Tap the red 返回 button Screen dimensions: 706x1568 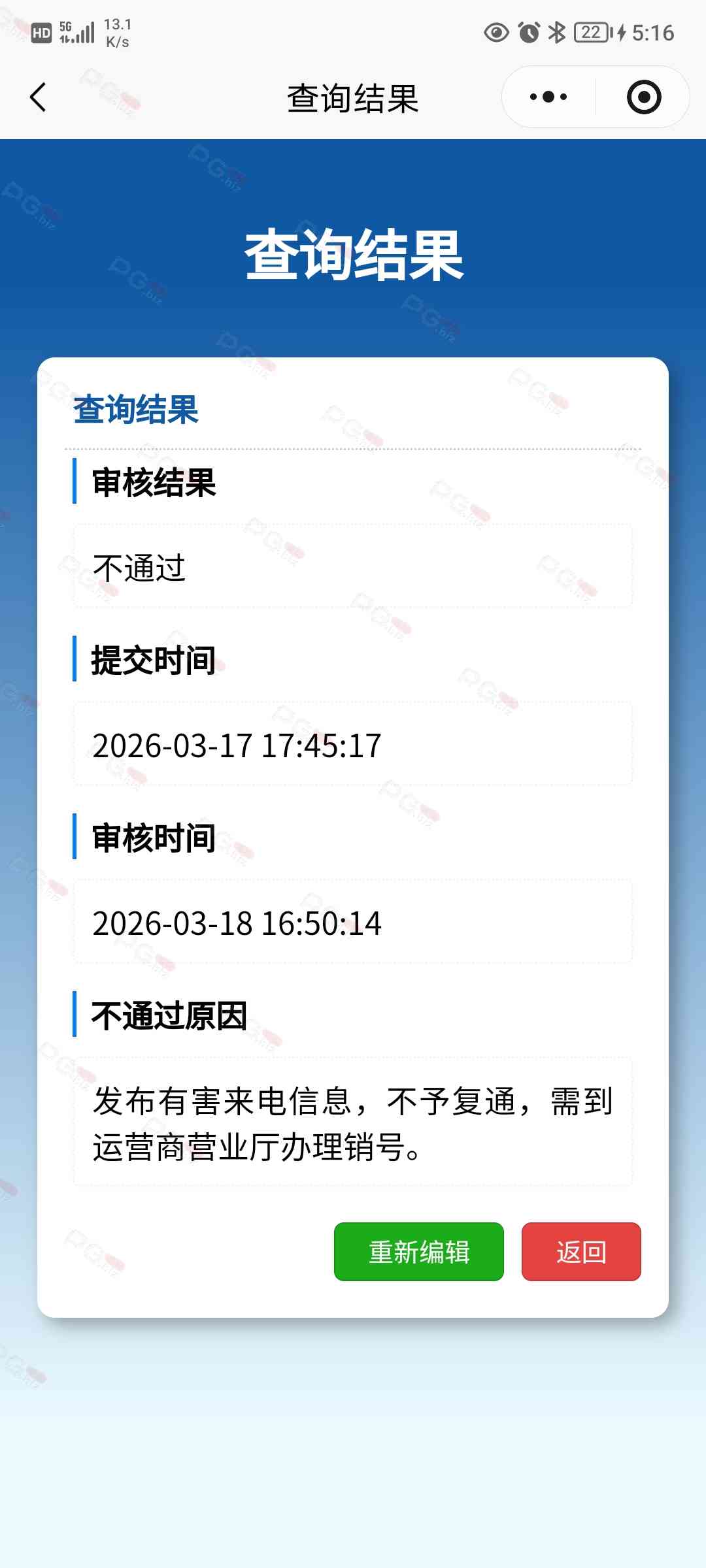click(580, 1252)
